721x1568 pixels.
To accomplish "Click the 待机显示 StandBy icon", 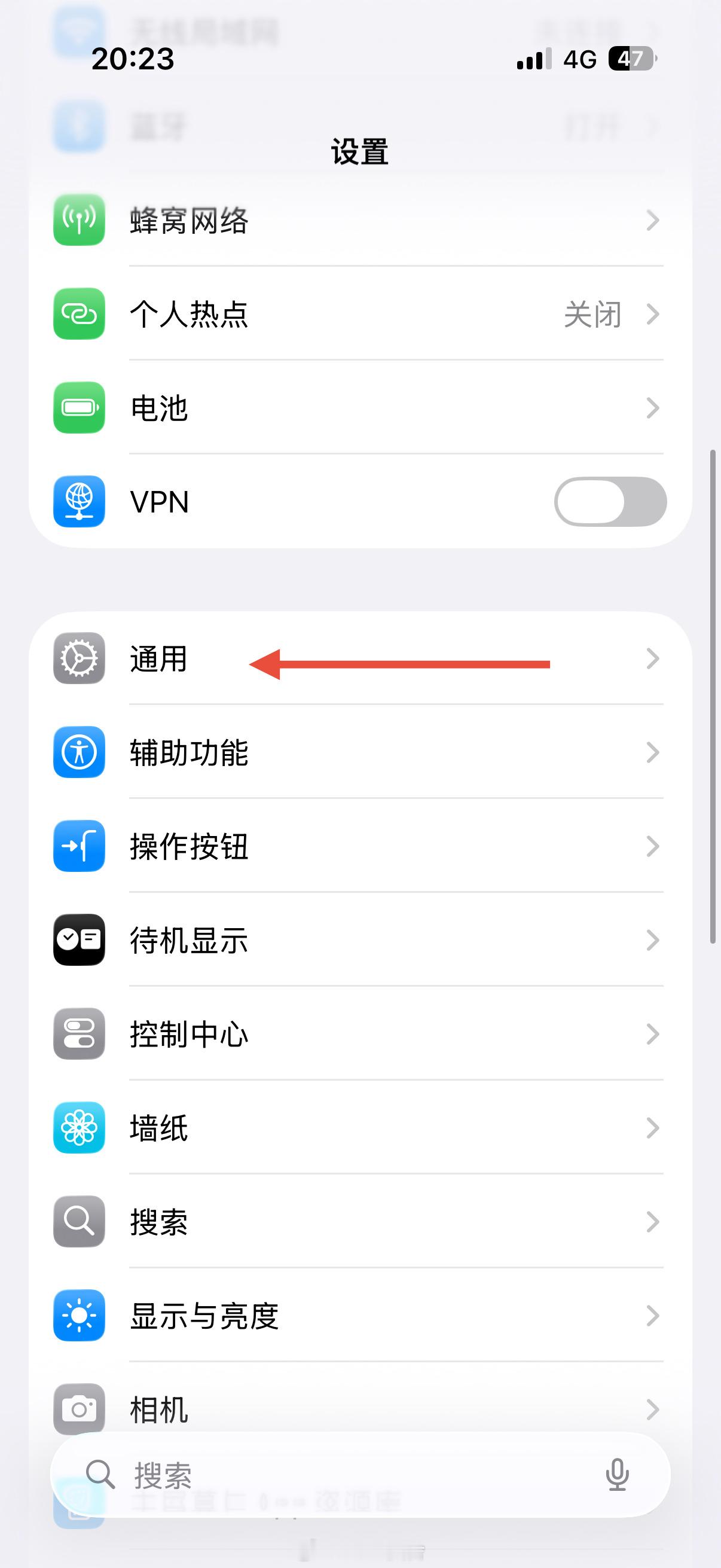I will pos(78,941).
